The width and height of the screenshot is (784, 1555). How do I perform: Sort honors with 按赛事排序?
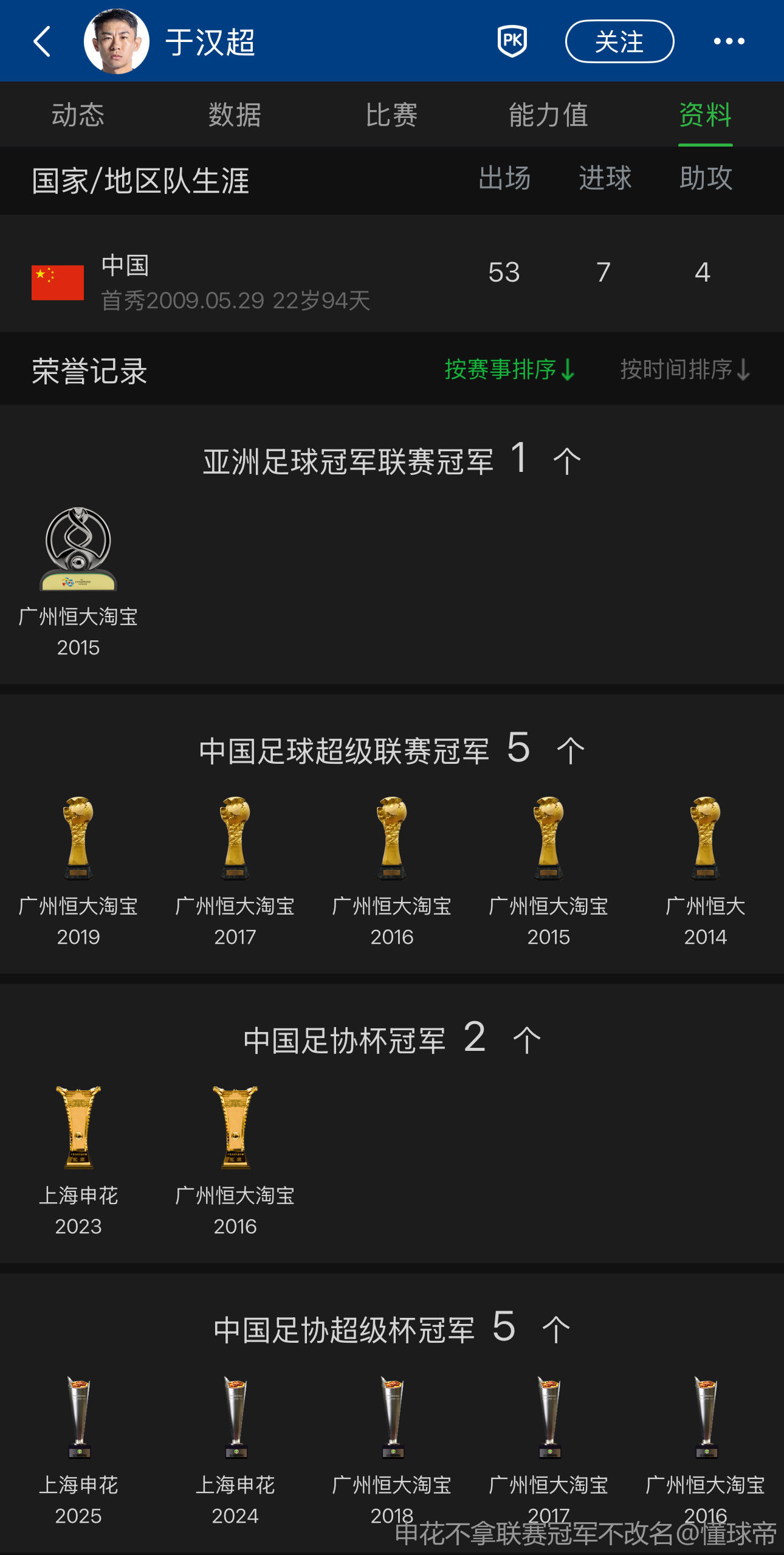click(x=509, y=369)
